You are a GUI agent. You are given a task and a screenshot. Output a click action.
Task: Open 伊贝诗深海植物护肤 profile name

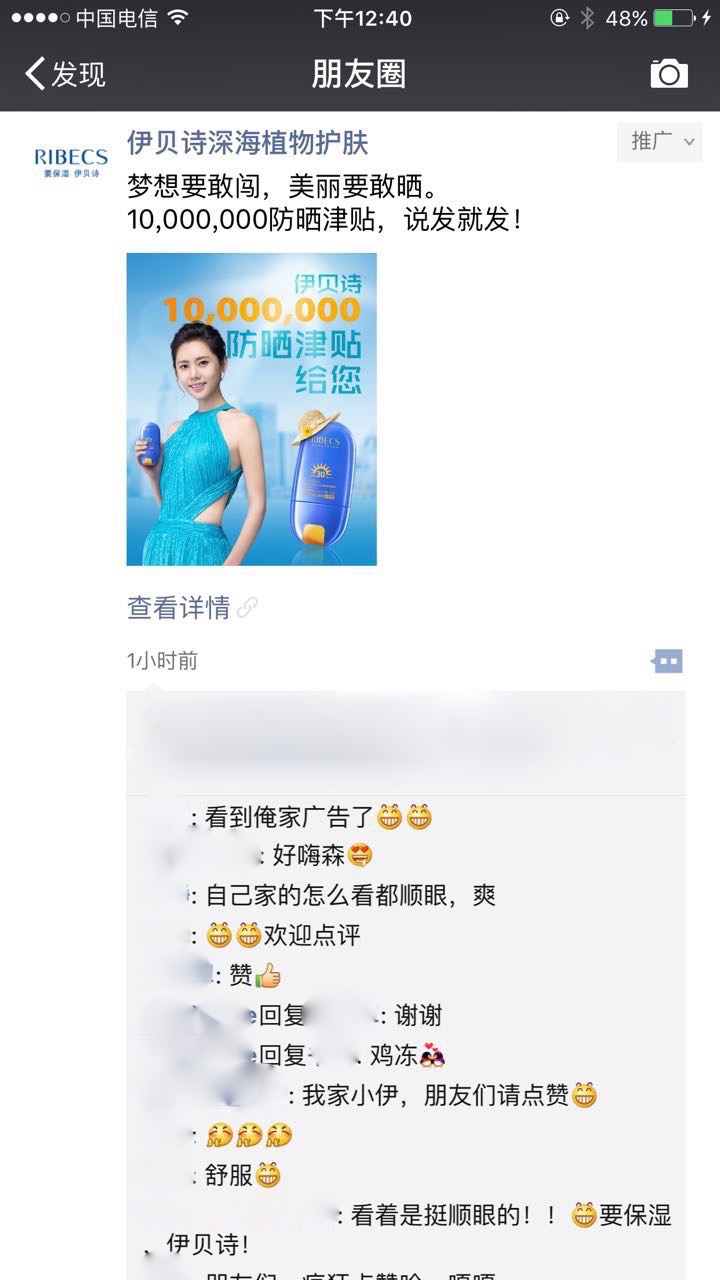248,143
